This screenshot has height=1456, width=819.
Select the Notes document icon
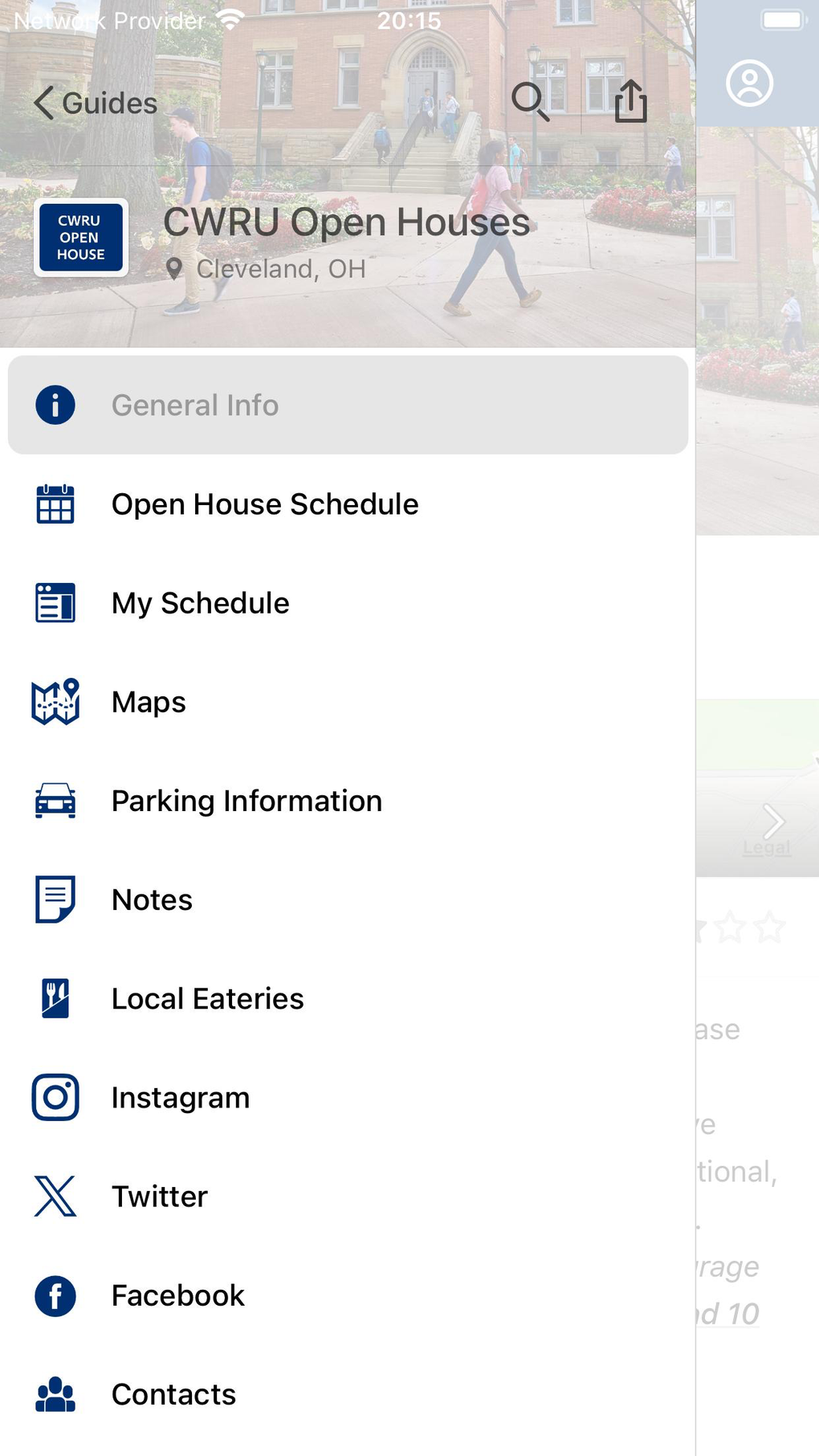coord(54,899)
